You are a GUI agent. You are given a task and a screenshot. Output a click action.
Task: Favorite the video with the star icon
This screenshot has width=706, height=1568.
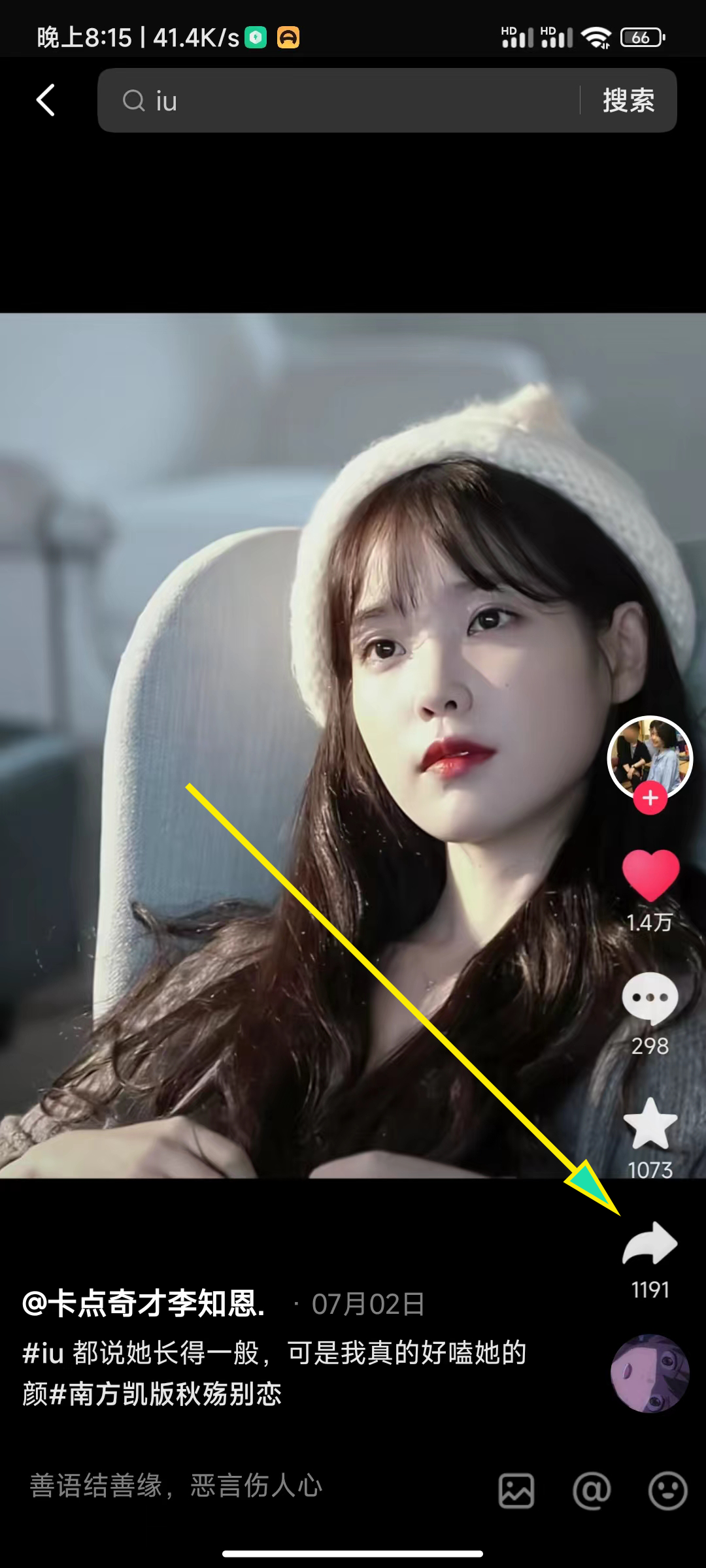coord(650,1124)
